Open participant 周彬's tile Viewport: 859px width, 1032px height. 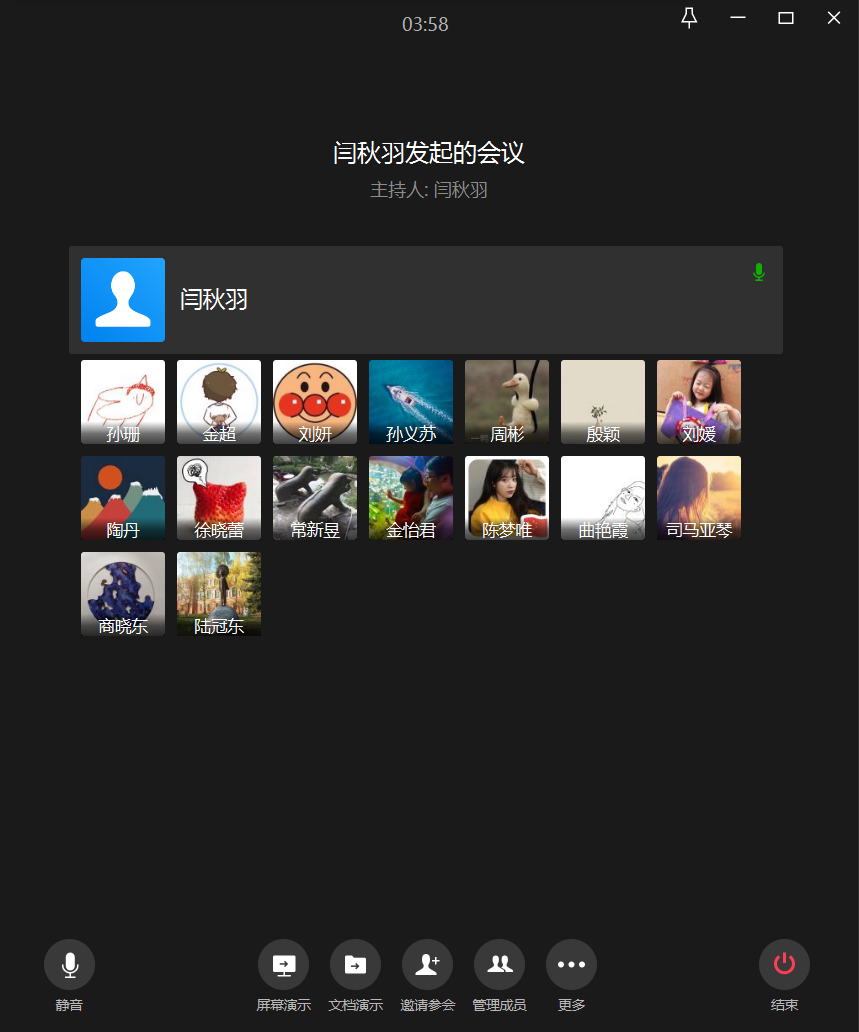point(507,402)
